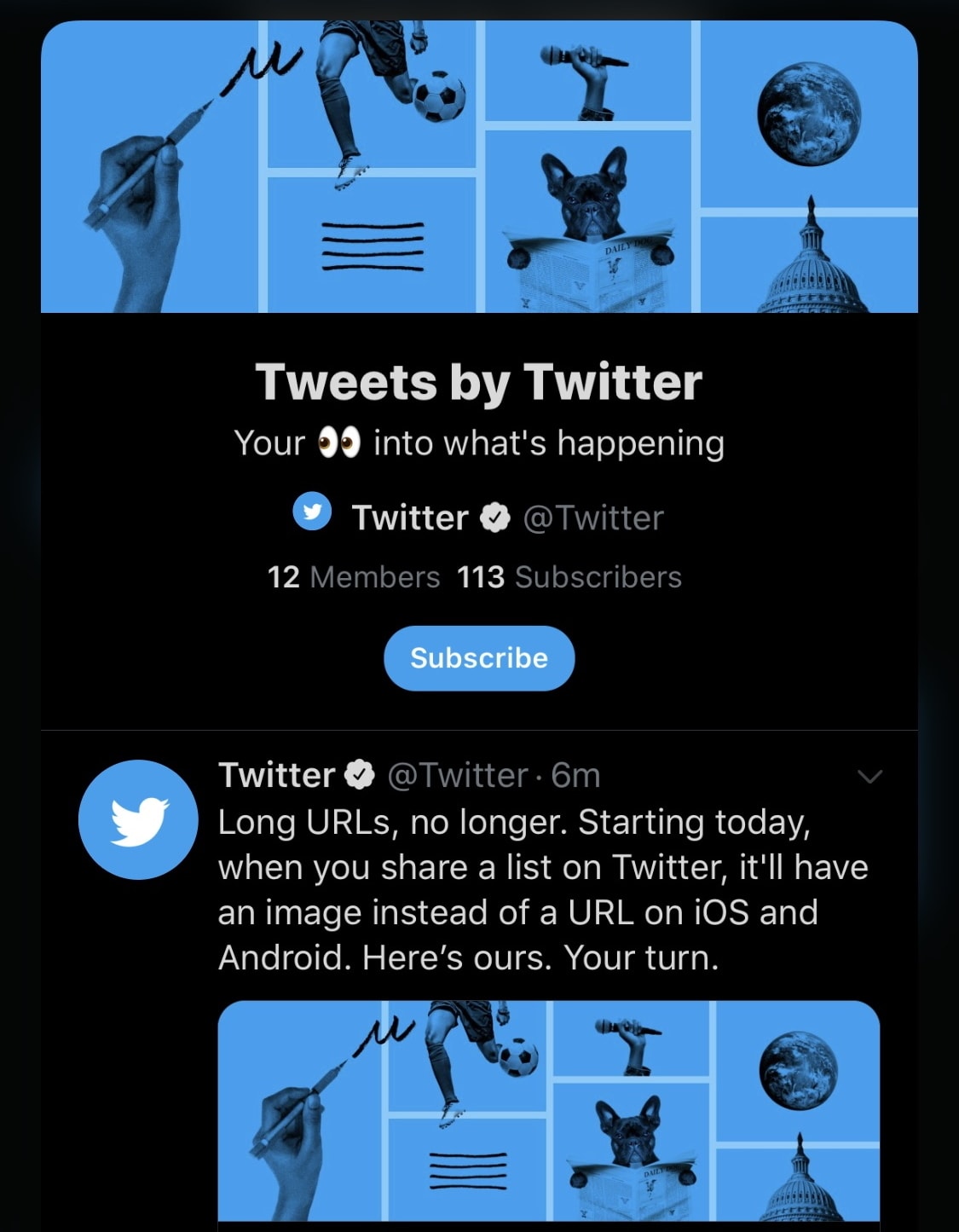The width and height of the screenshot is (959, 1232).
Task: Select the Tweets by Twitter title
Action: click(479, 381)
